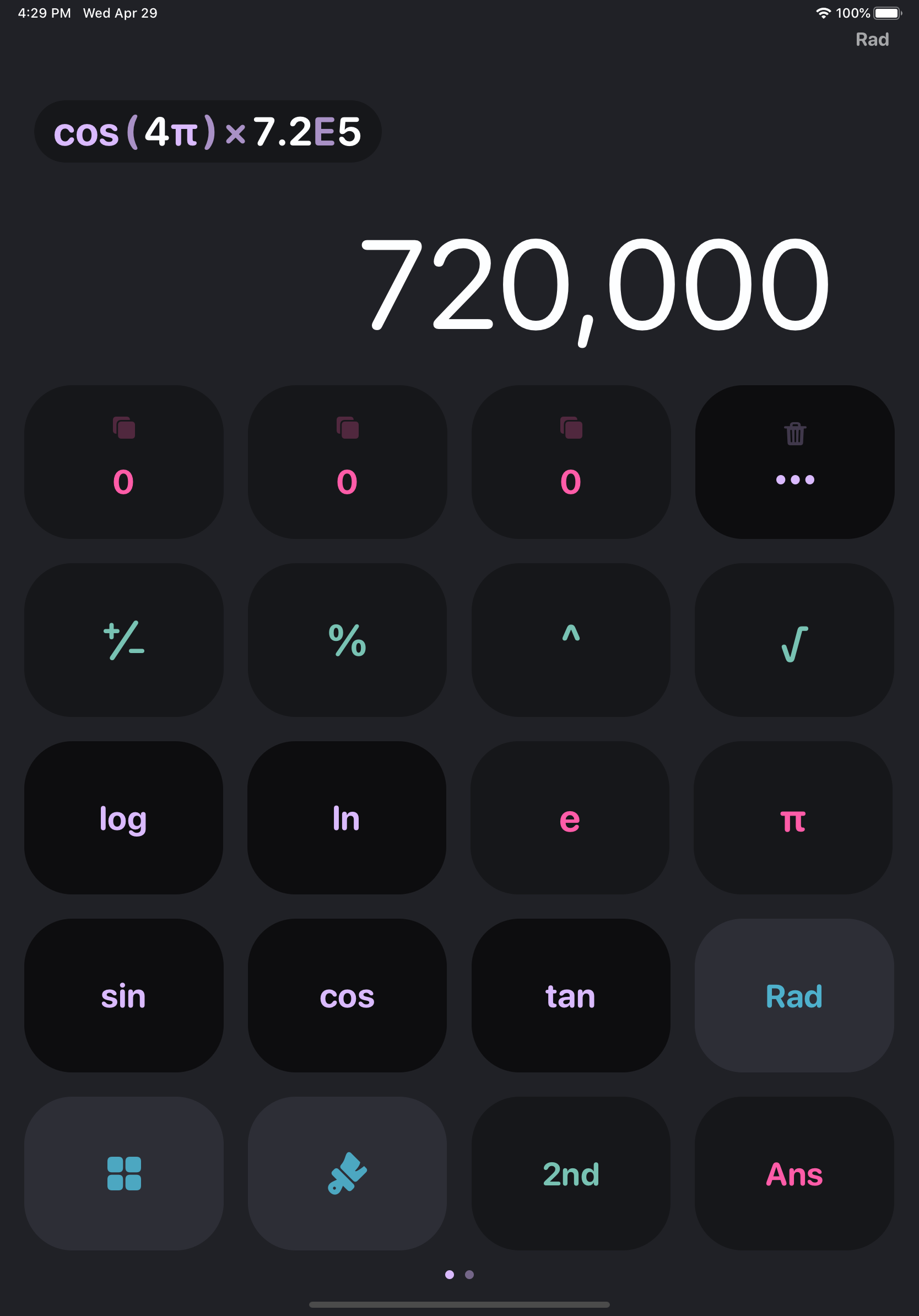Open the theme paintbrush tool
The image size is (919, 1316).
347,1175
